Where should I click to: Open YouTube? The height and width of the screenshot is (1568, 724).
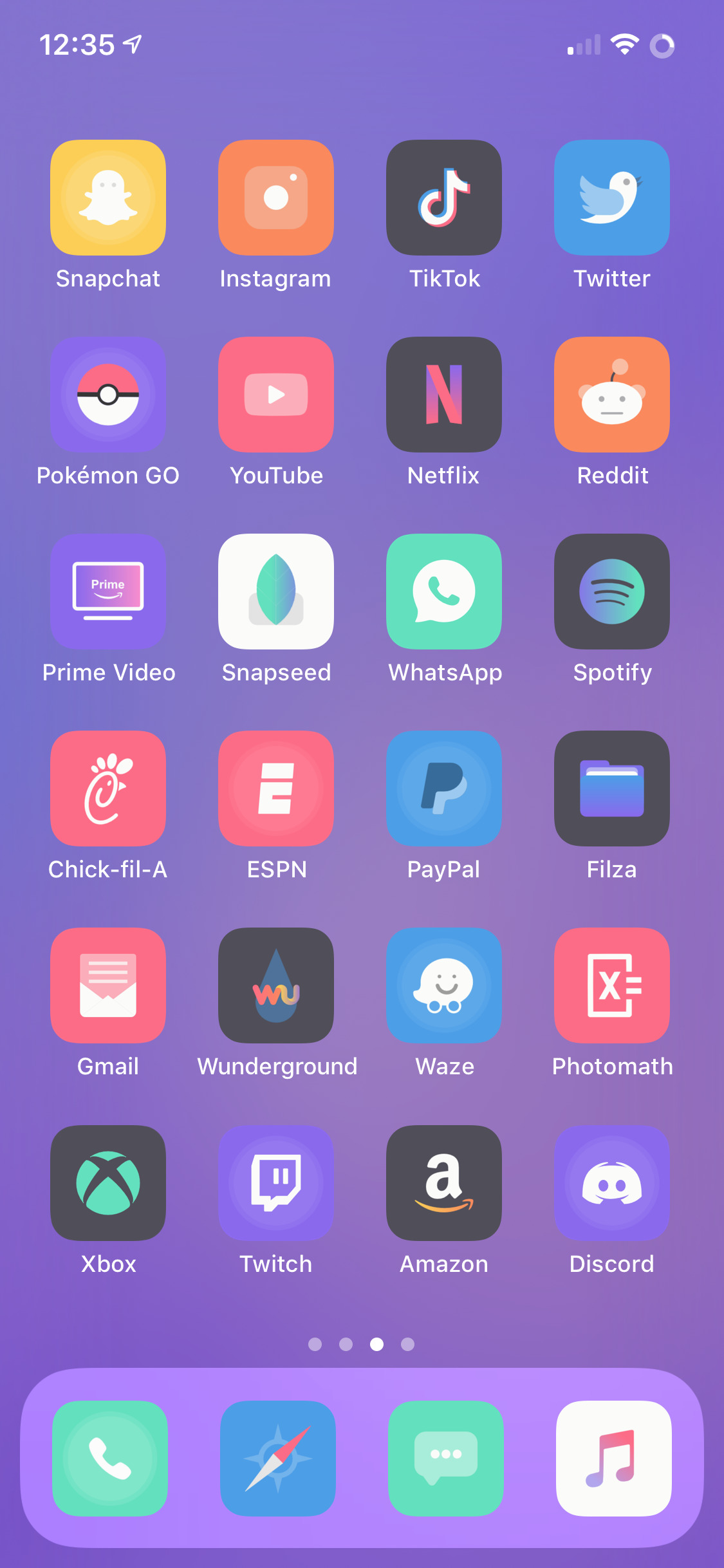click(x=276, y=395)
